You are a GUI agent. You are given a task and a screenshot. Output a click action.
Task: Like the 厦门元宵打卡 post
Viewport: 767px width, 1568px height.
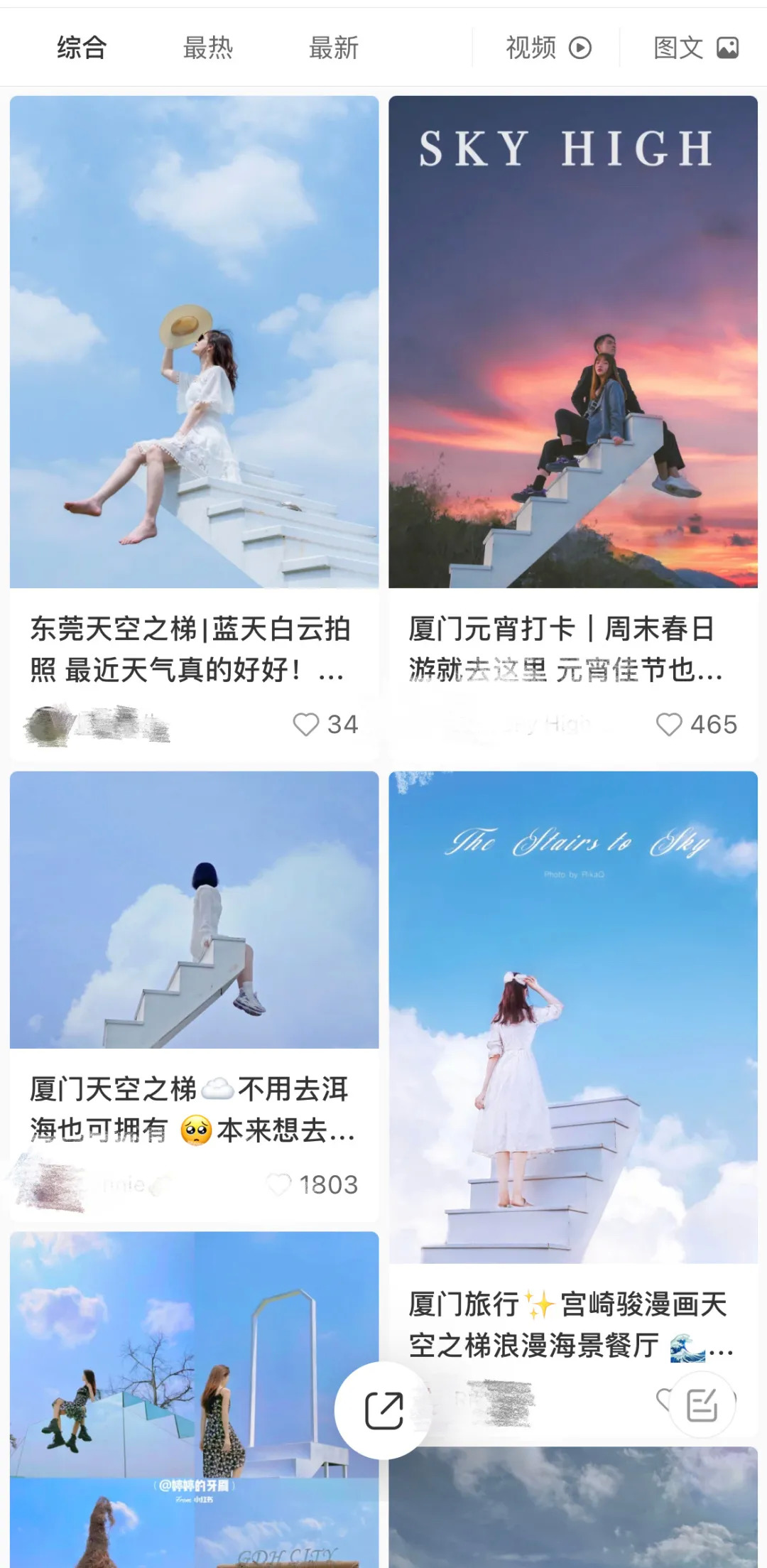(x=669, y=725)
